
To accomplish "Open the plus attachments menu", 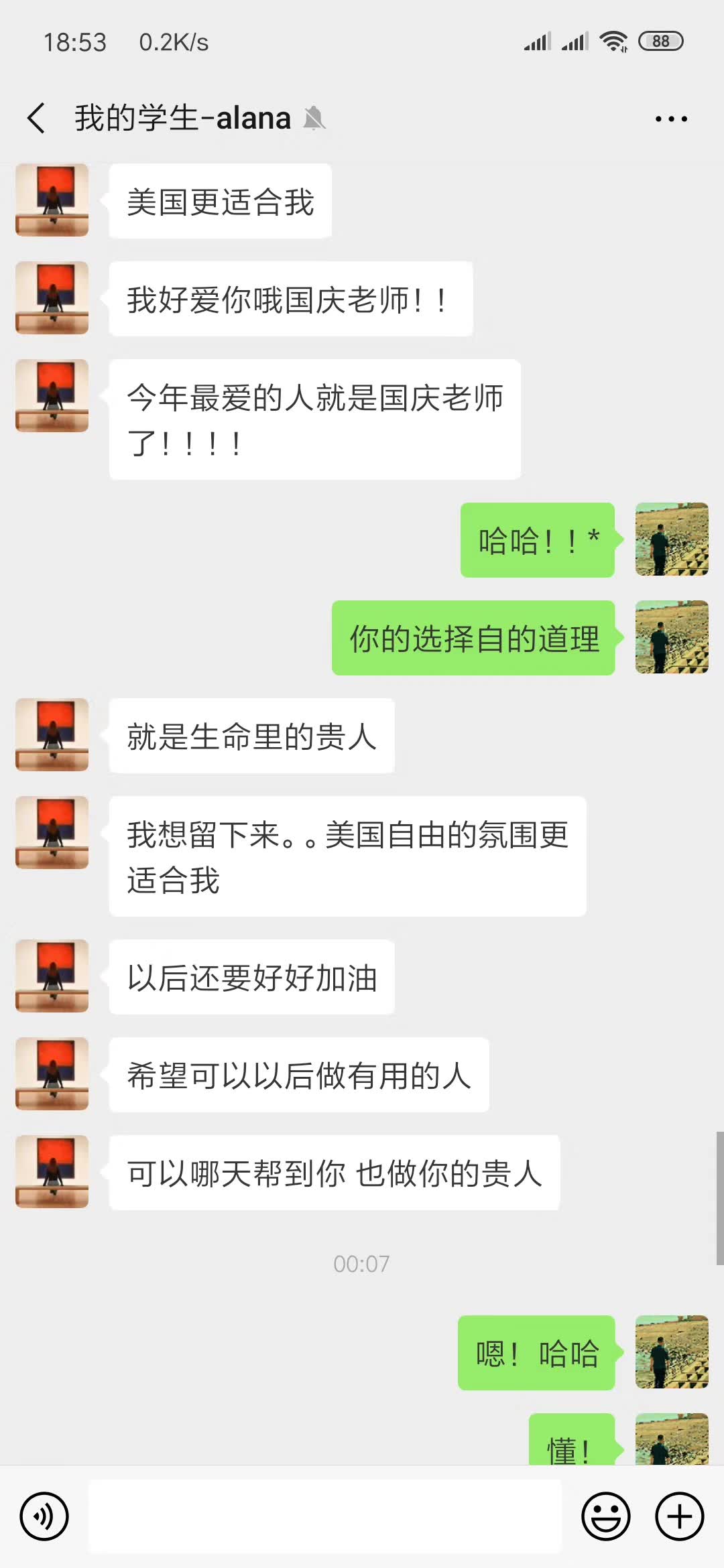I will [679, 1516].
